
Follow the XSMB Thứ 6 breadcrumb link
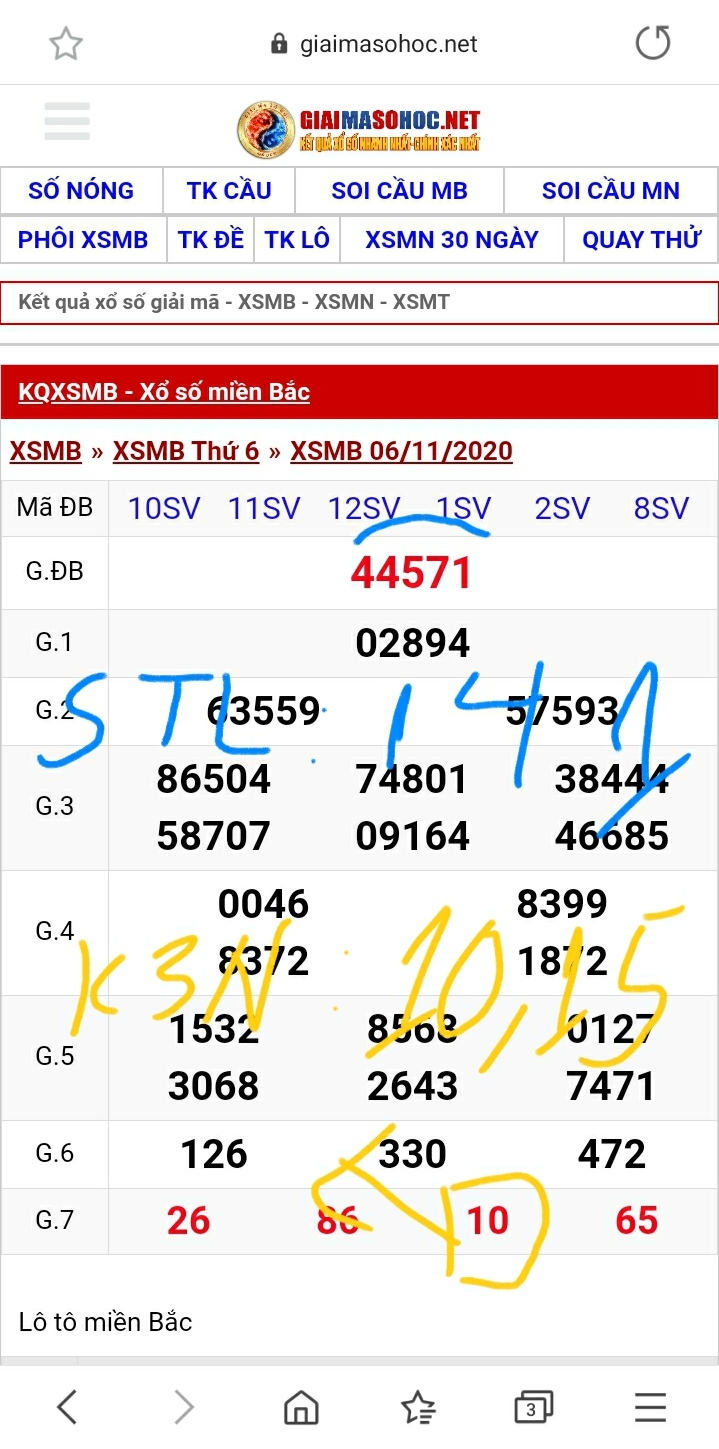186,451
